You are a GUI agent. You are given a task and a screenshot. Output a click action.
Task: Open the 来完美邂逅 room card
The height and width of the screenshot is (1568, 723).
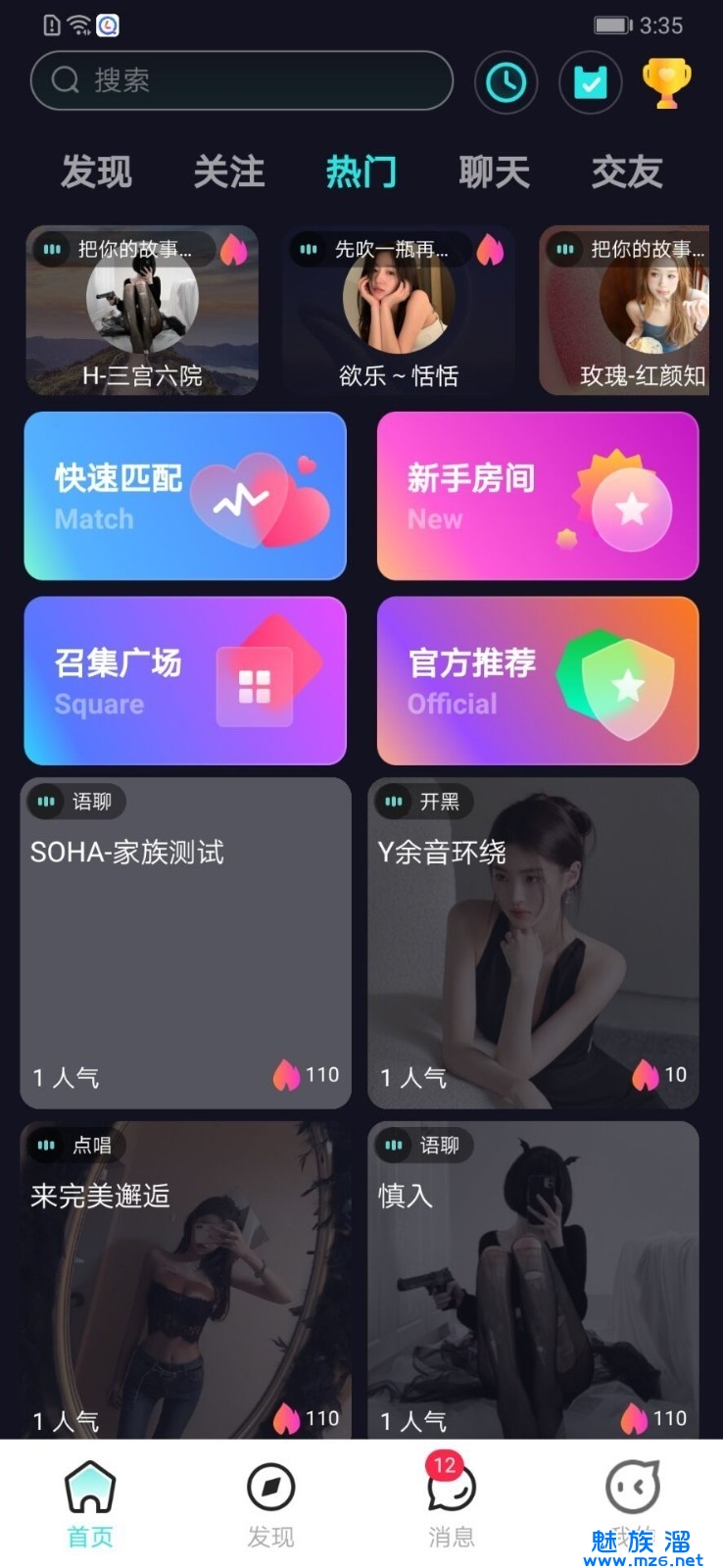[x=185, y=1279]
